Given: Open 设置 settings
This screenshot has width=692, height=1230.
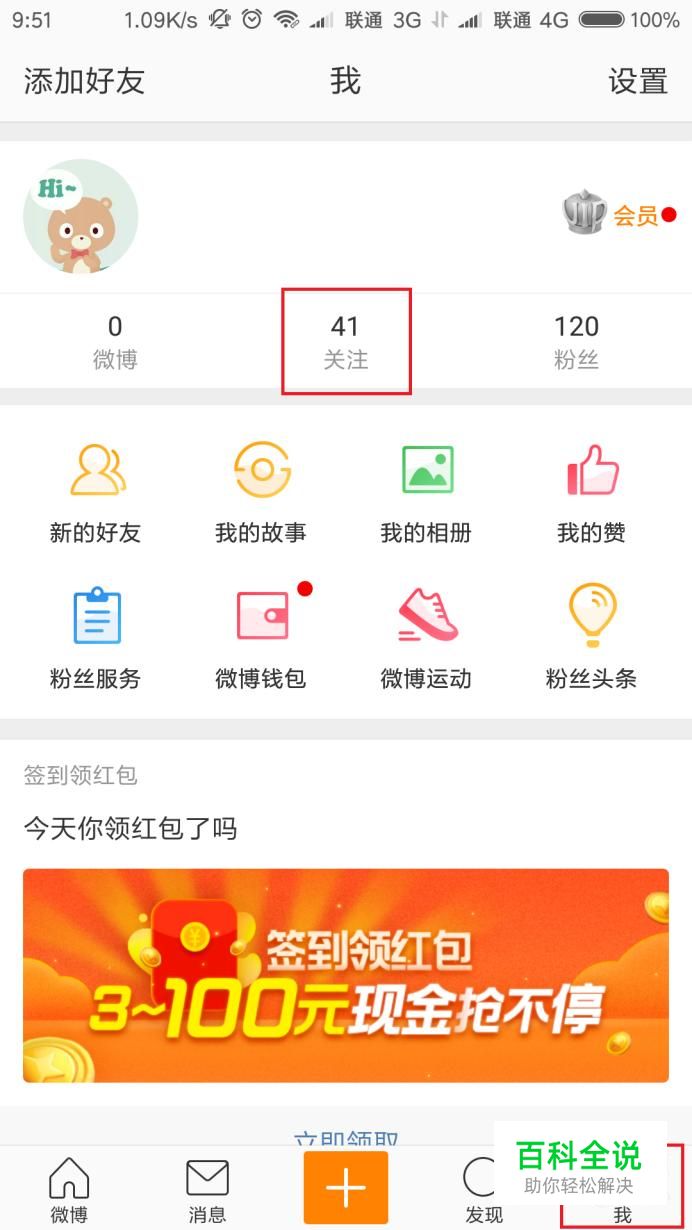Looking at the screenshot, I should 637,81.
